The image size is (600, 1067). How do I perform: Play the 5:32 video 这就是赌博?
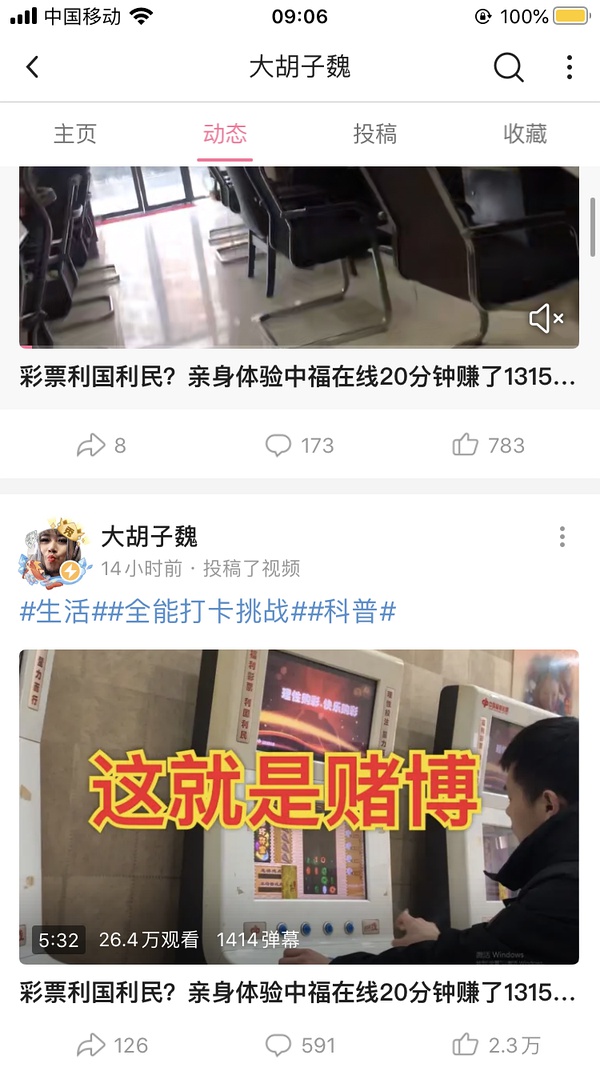coord(299,806)
